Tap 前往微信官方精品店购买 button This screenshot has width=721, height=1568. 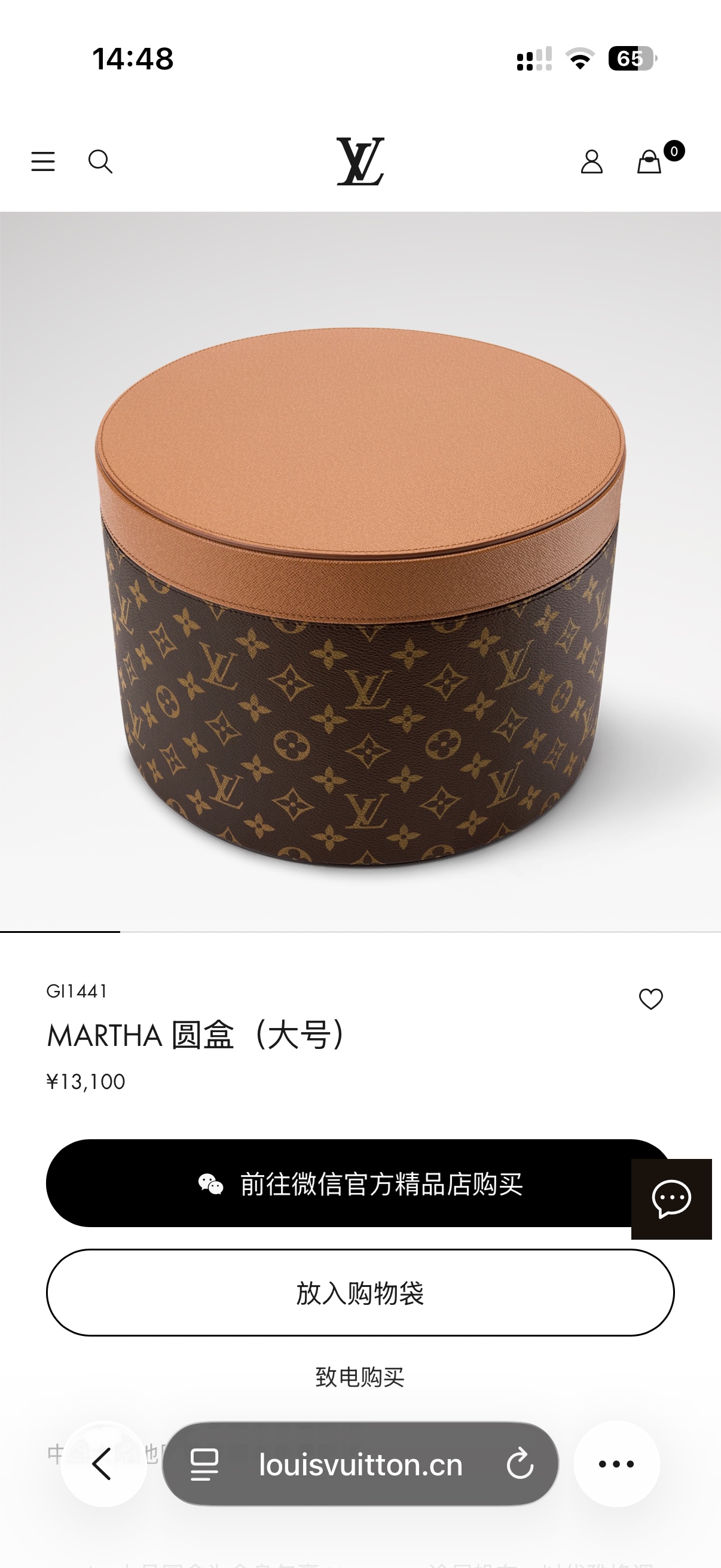(x=360, y=1183)
